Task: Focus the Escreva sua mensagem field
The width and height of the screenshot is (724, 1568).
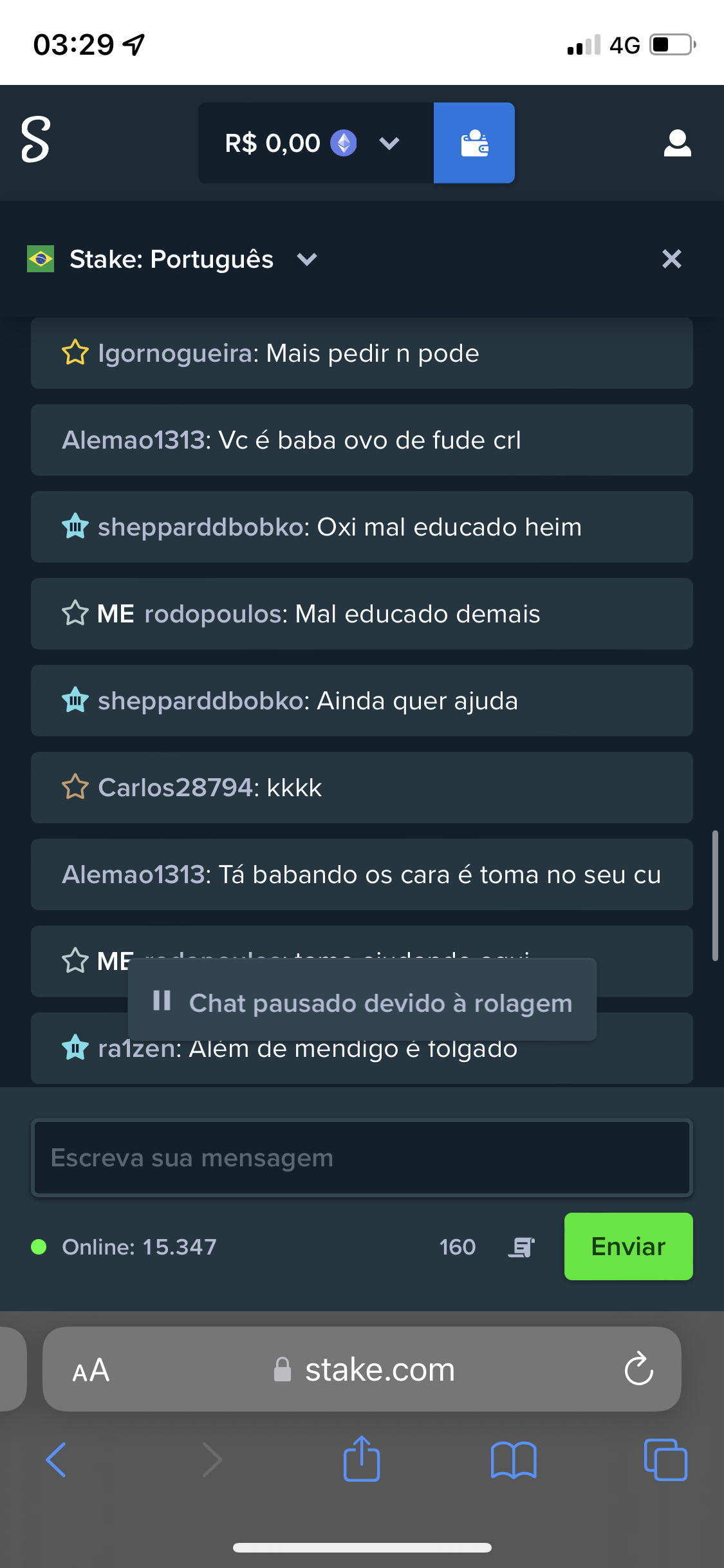Action: click(362, 1158)
